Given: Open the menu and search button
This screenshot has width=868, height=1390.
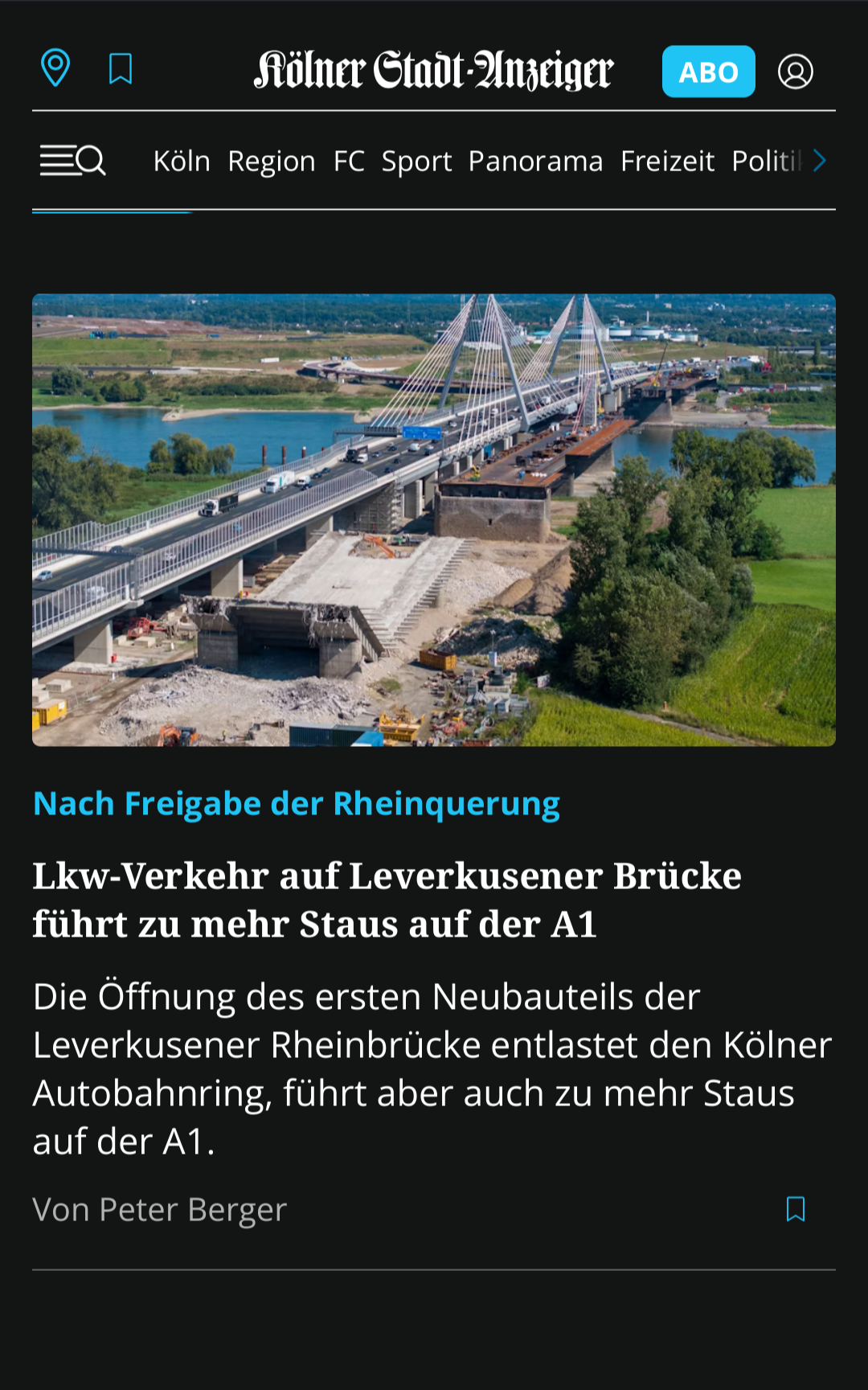Looking at the screenshot, I should 73,160.
